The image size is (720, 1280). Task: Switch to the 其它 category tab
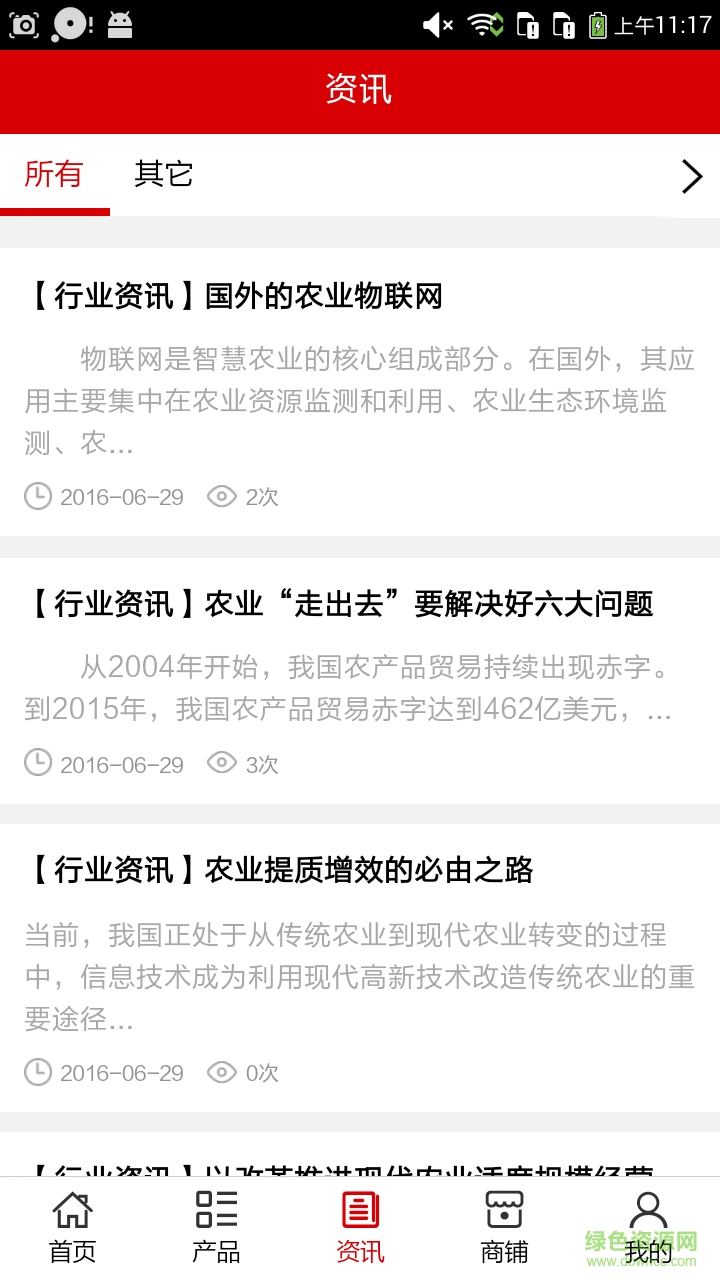tap(163, 175)
